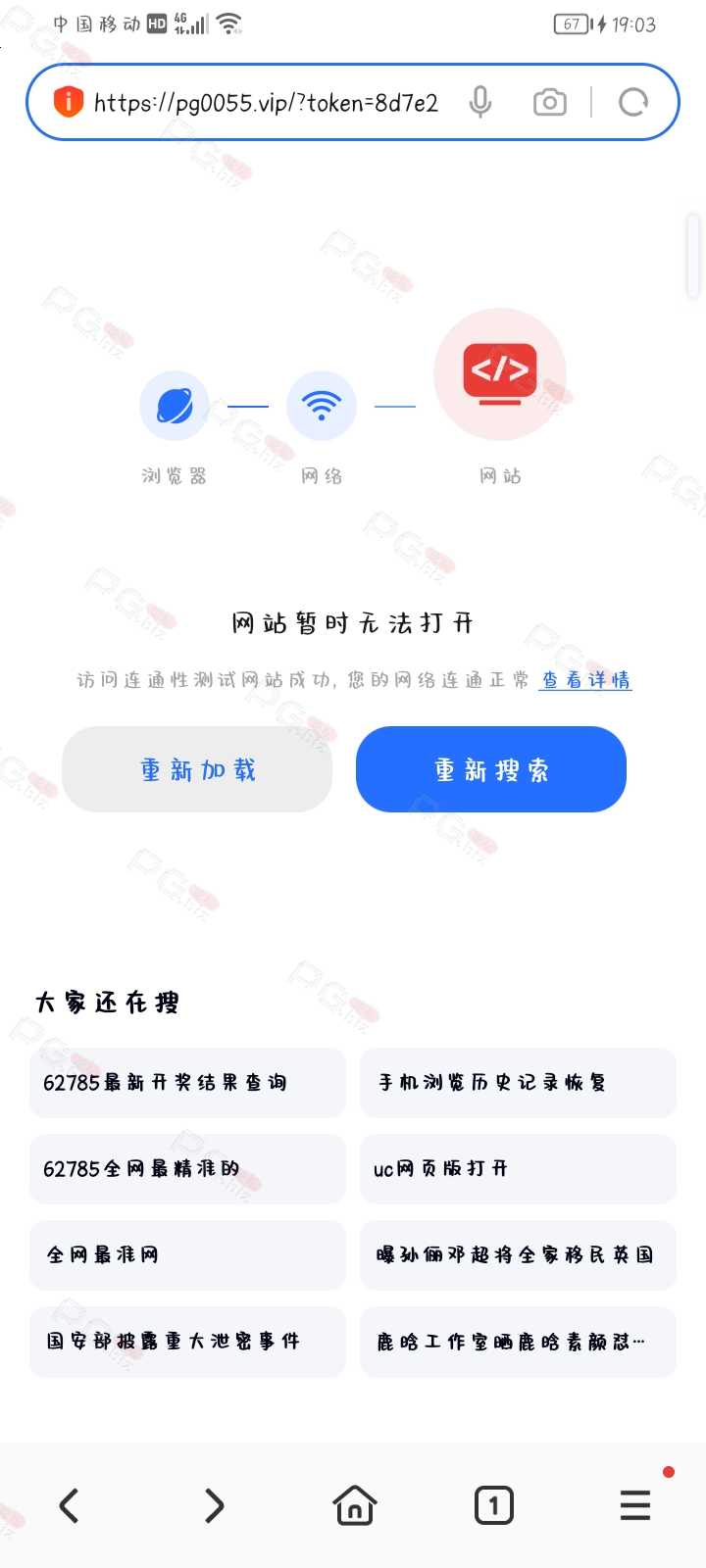Refresh the page with reload icon

(x=633, y=102)
